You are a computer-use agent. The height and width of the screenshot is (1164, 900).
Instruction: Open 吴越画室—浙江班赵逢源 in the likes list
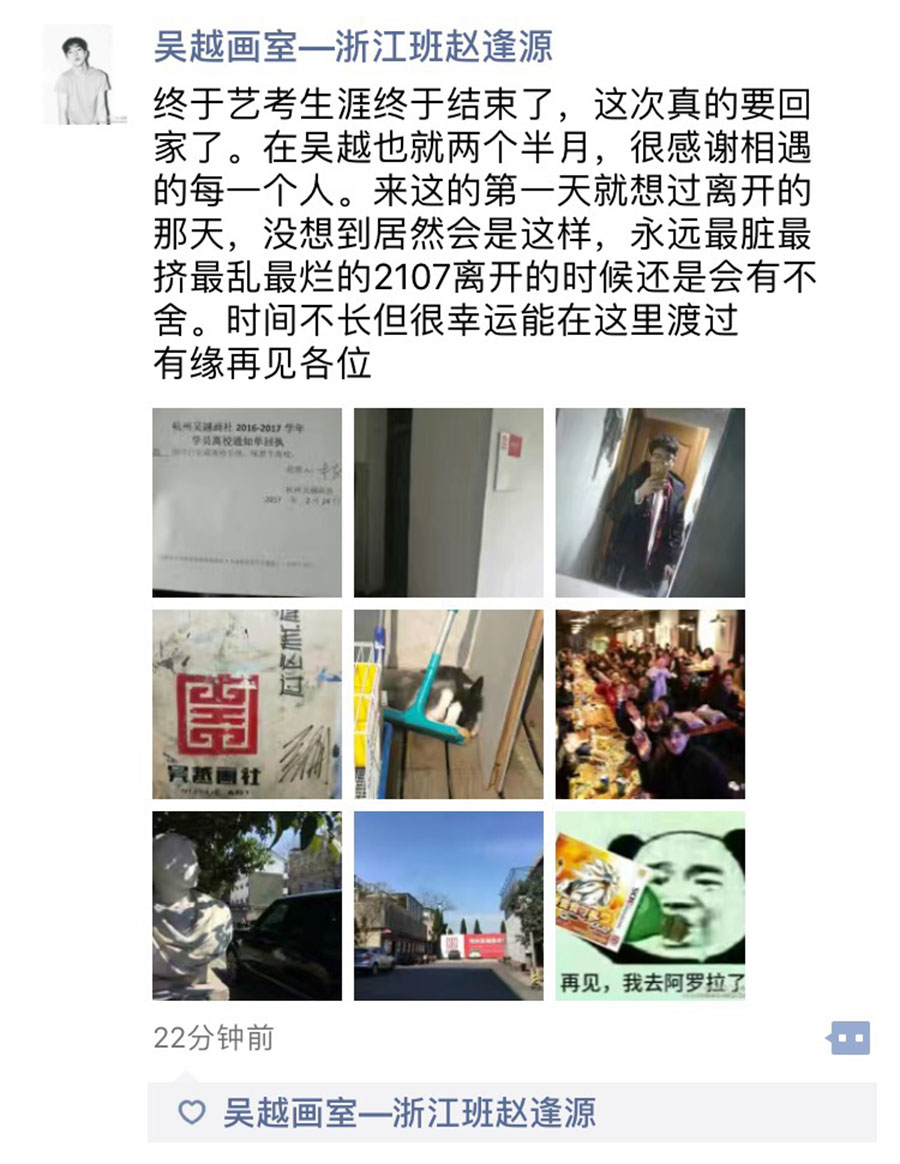(x=409, y=1113)
